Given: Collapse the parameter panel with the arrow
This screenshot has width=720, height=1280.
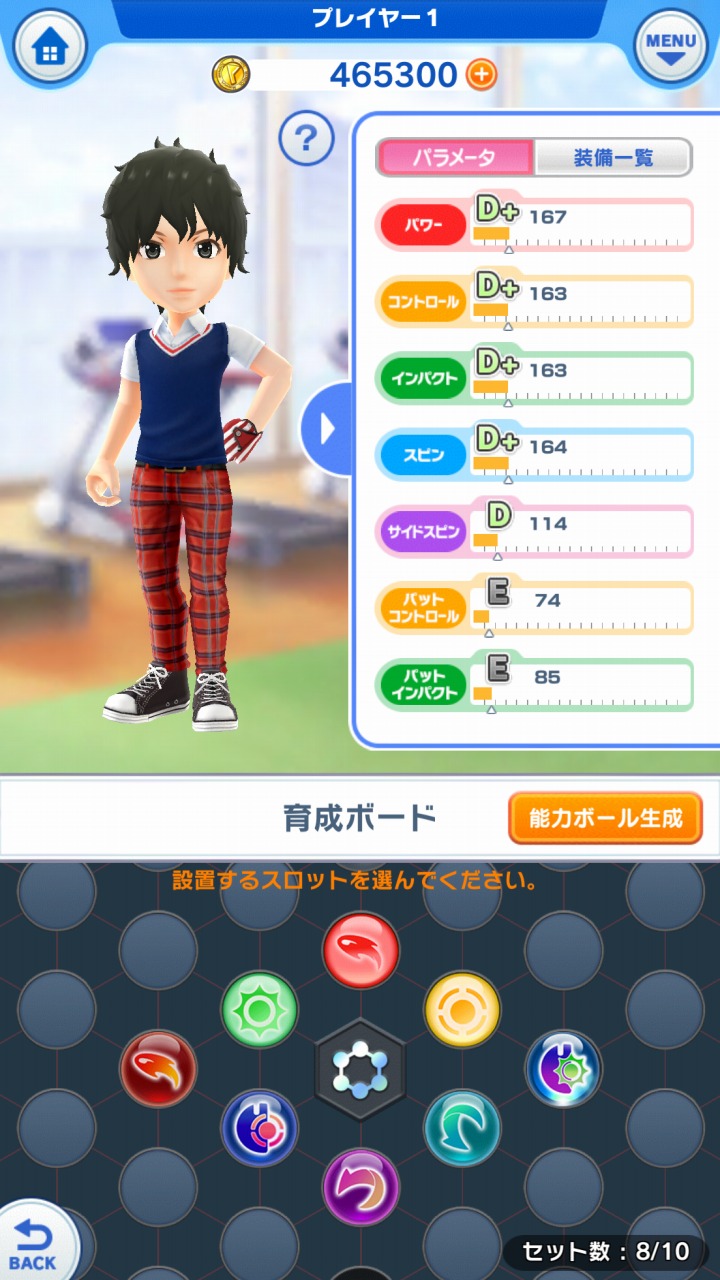Looking at the screenshot, I should pyautogui.click(x=326, y=428).
